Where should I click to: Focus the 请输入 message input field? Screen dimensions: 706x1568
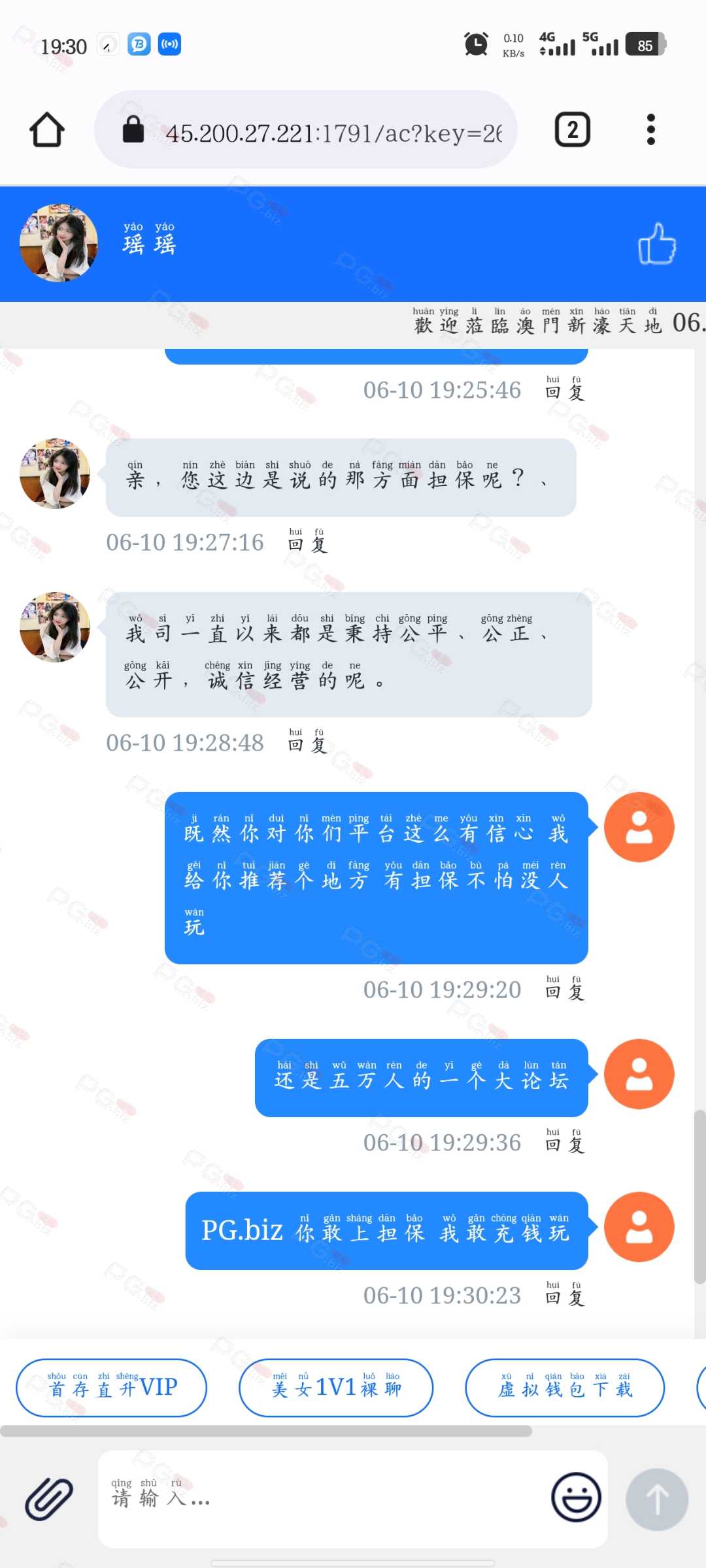coord(320,1499)
